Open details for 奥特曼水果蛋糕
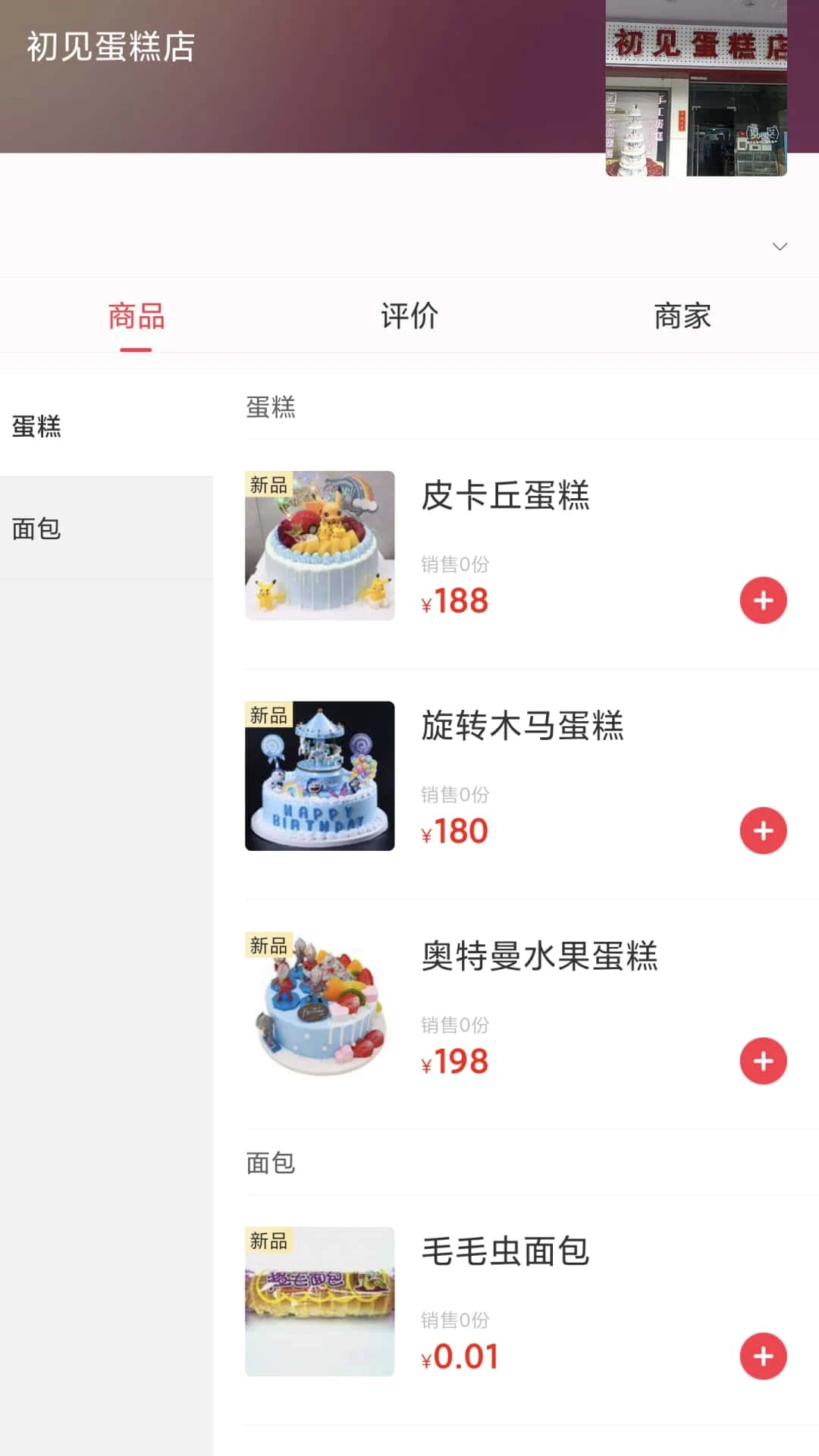The image size is (819, 1456). pos(540,958)
